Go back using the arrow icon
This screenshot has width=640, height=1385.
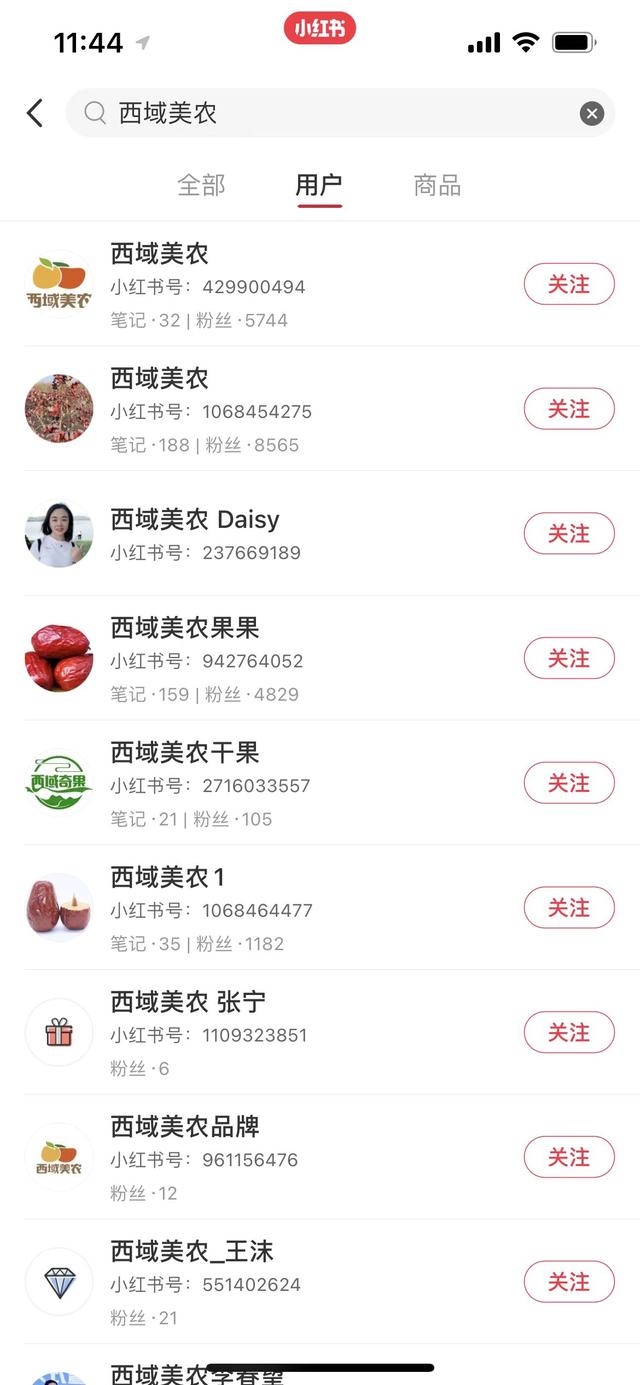35,113
